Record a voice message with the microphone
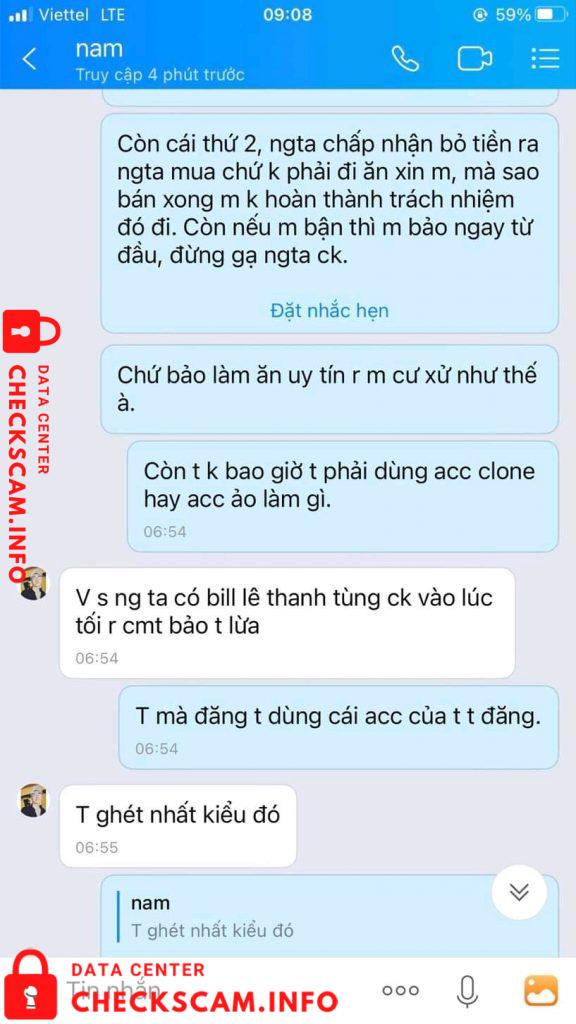576x1024 pixels. point(466,991)
